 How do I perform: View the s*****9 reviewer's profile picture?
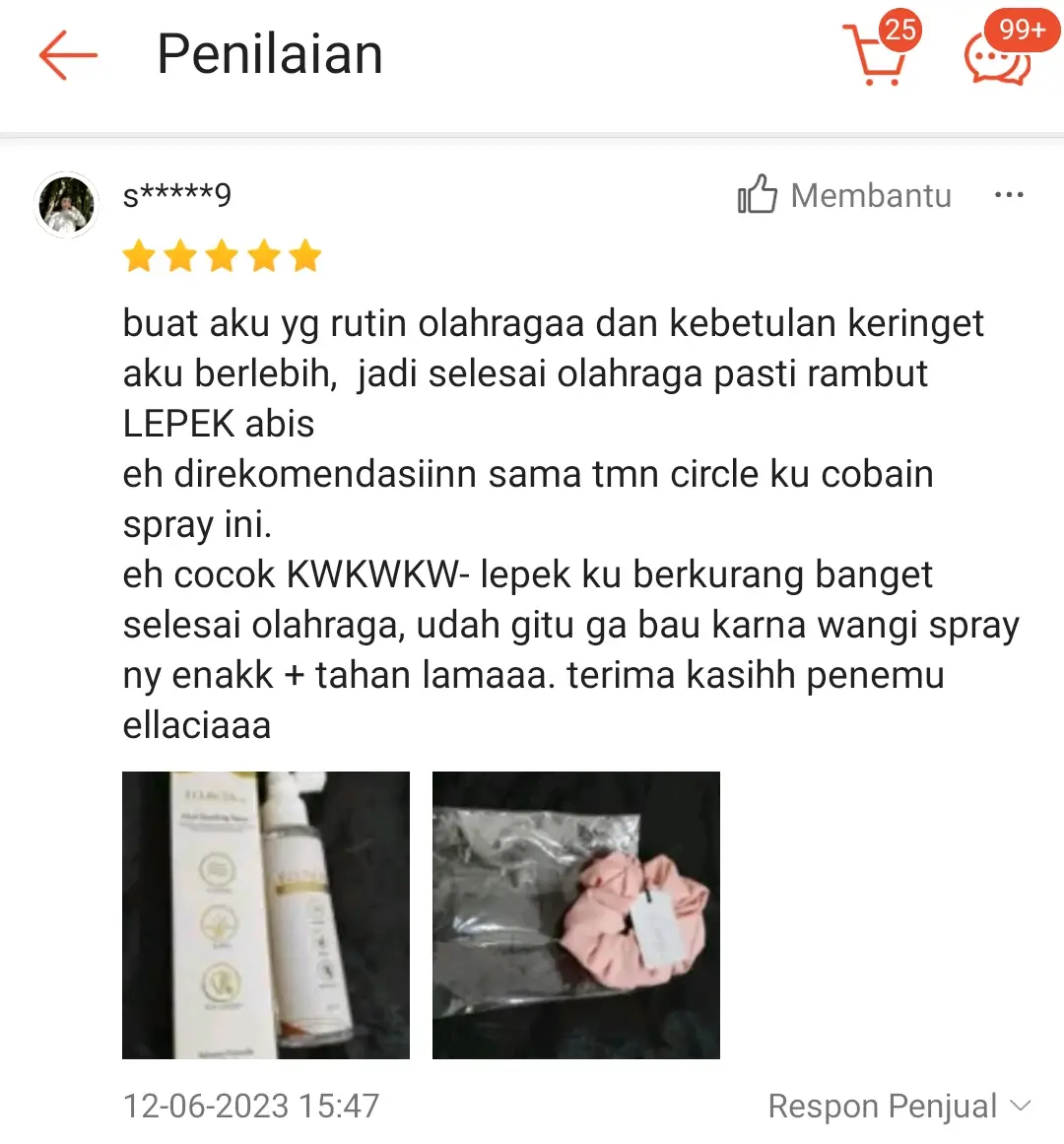click(67, 205)
